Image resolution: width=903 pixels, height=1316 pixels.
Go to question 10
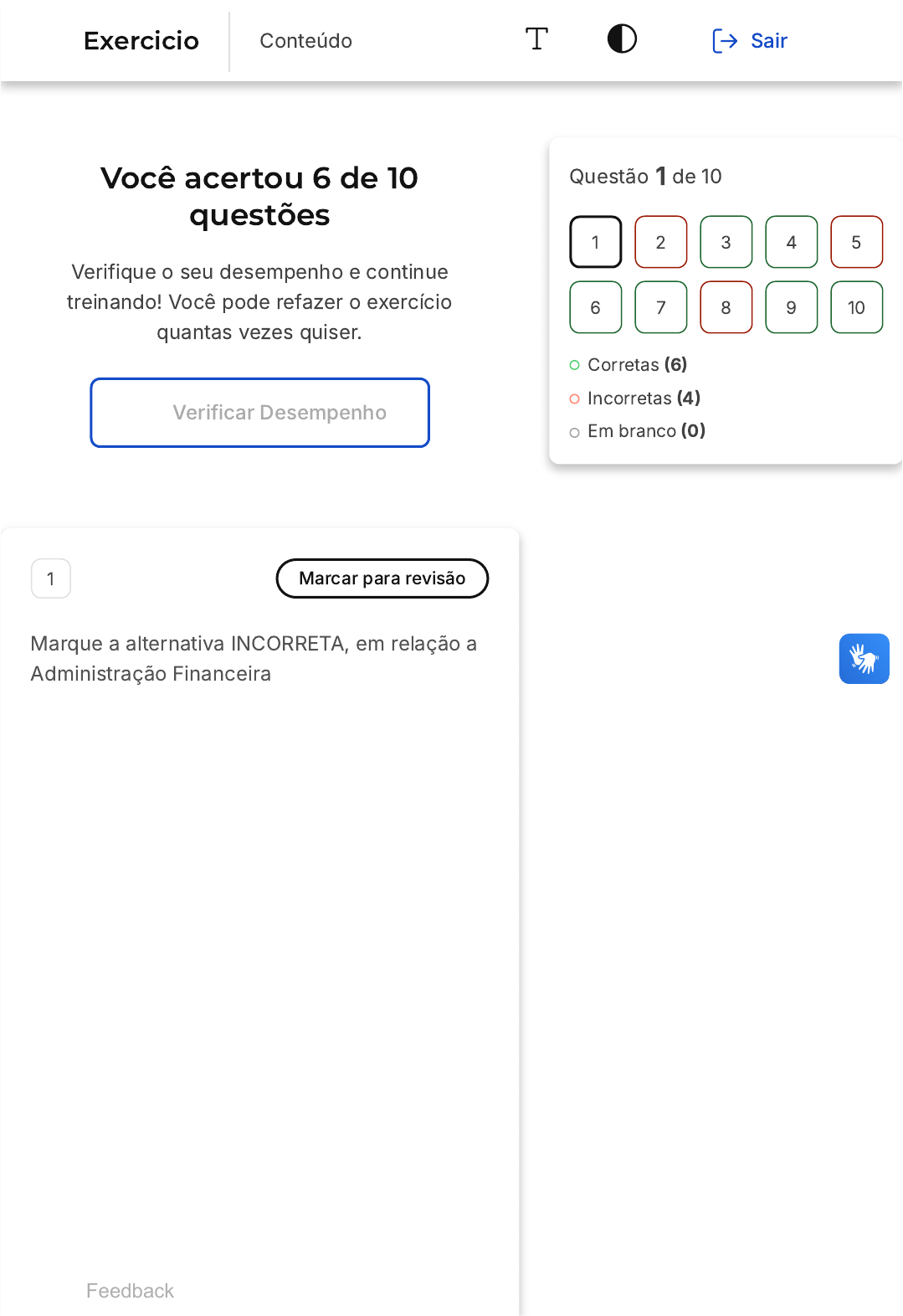click(857, 307)
